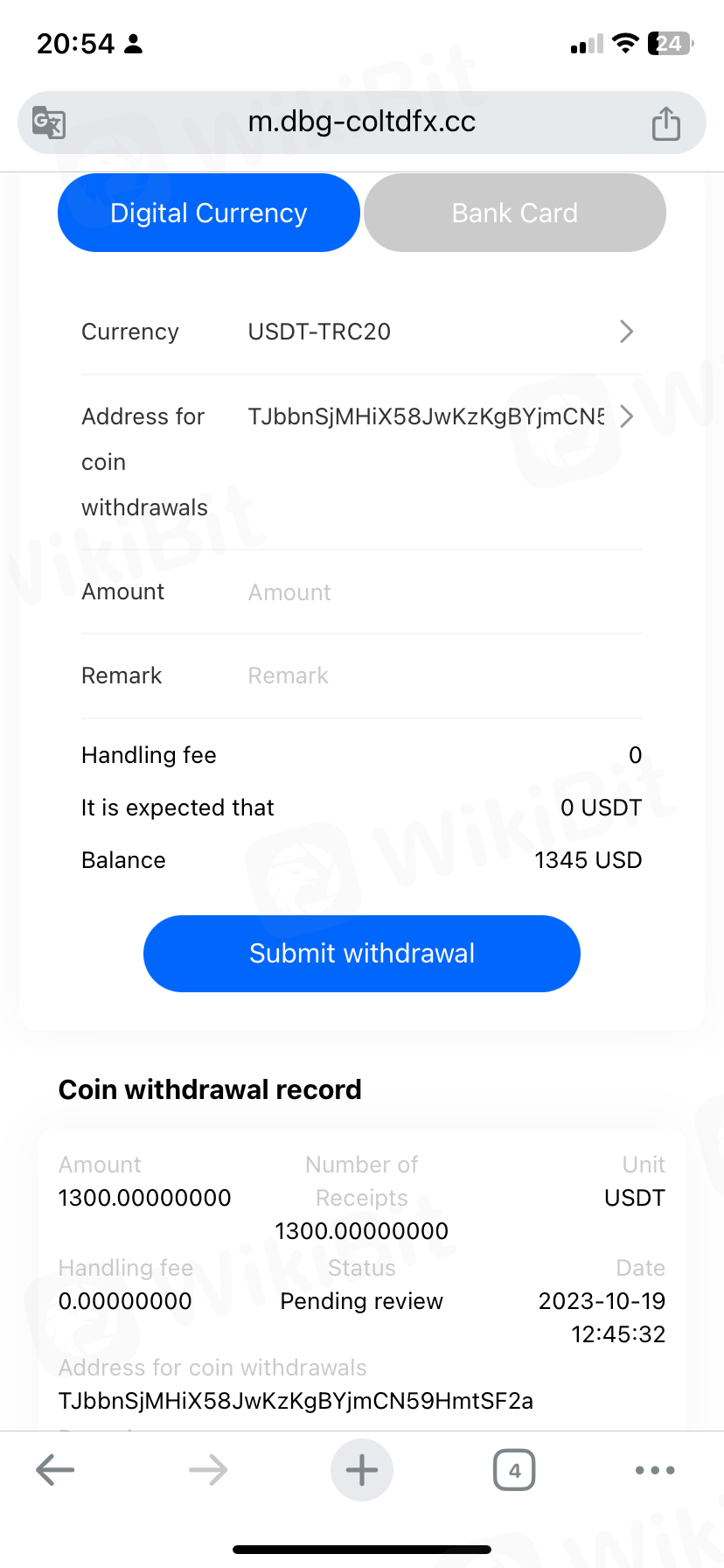Select the Digital Currency tab

tap(209, 213)
